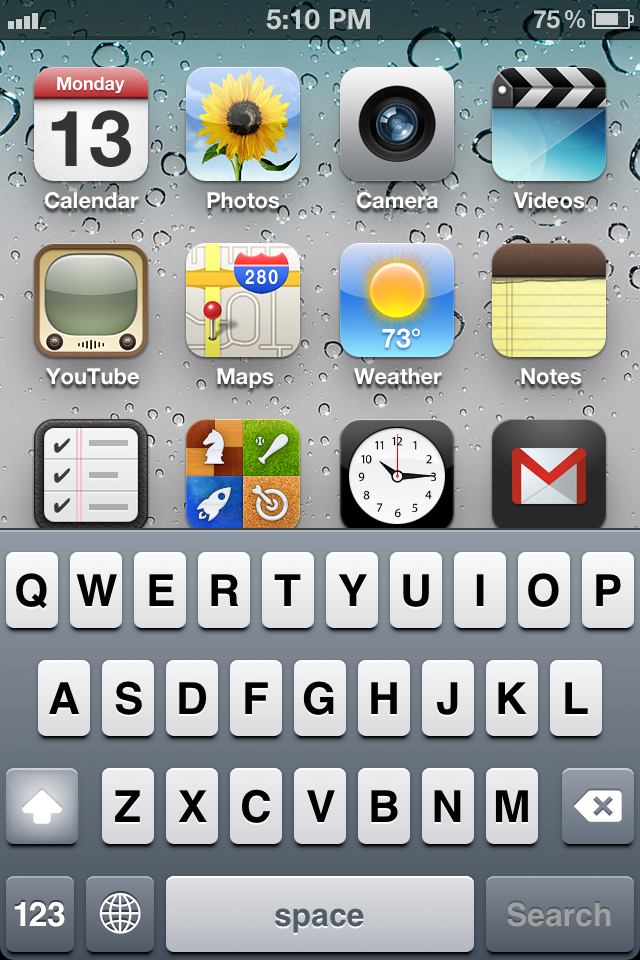The height and width of the screenshot is (960, 640).
Task: Hit the backspace key
Action: click(x=598, y=806)
